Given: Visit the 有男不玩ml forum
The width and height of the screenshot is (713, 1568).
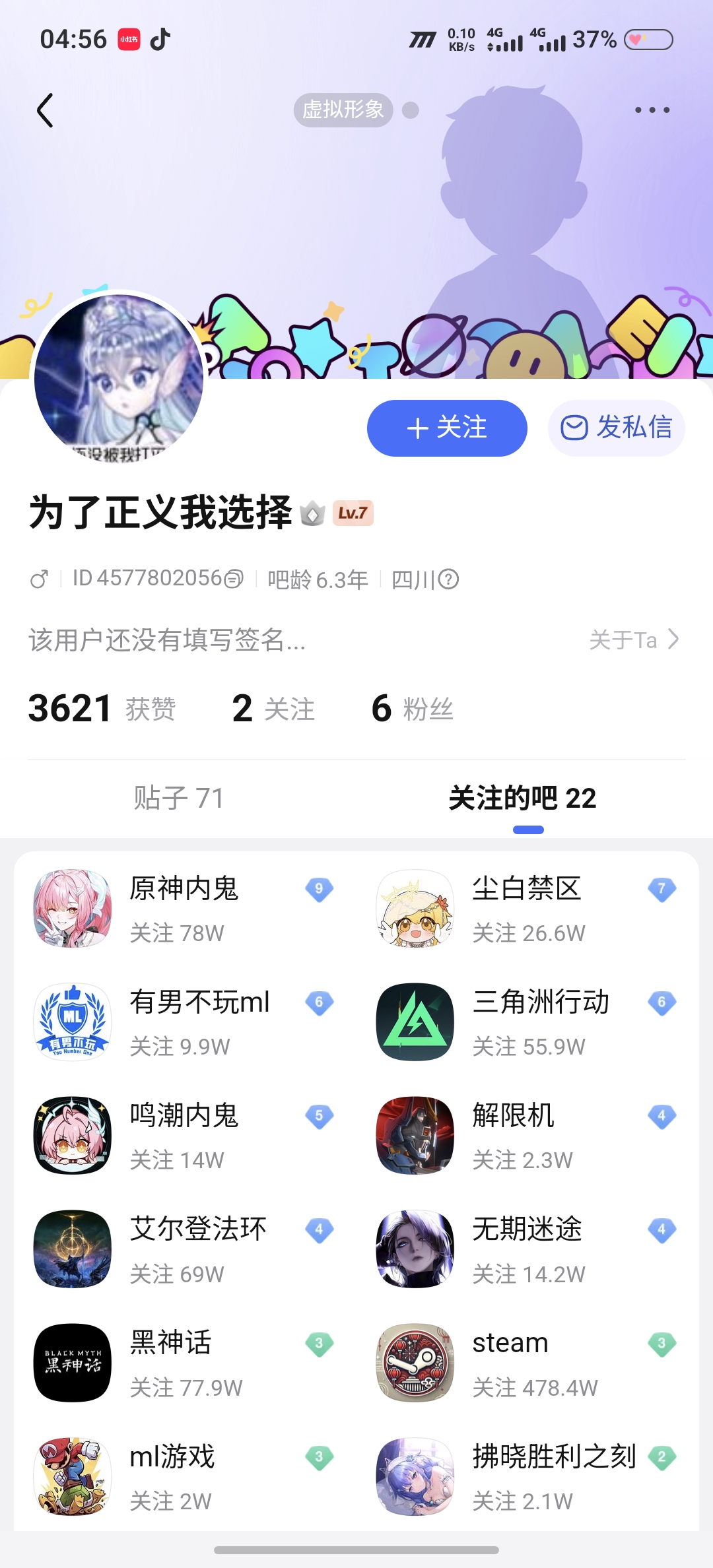Looking at the screenshot, I should [x=198, y=1022].
